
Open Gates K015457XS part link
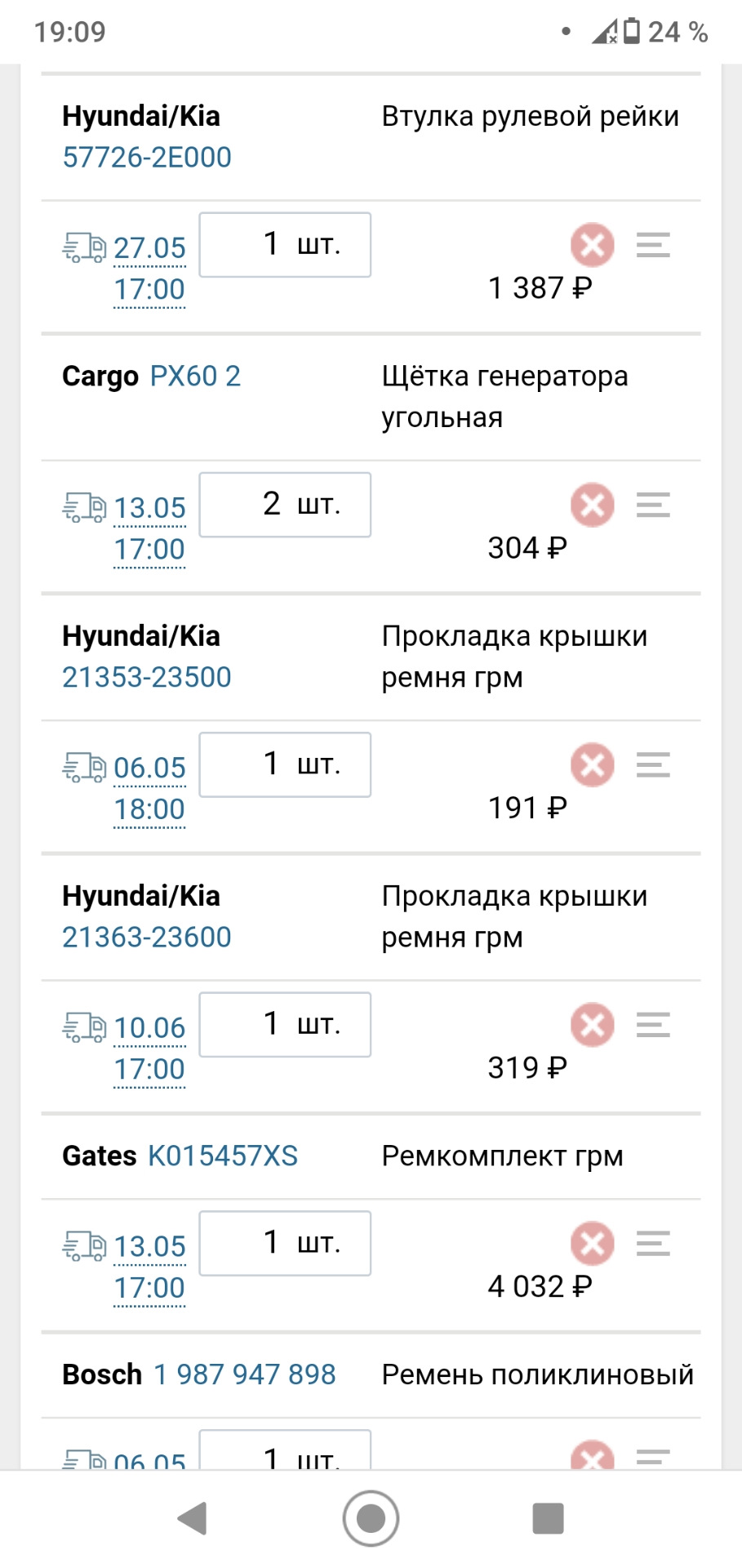coord(223,1156)
